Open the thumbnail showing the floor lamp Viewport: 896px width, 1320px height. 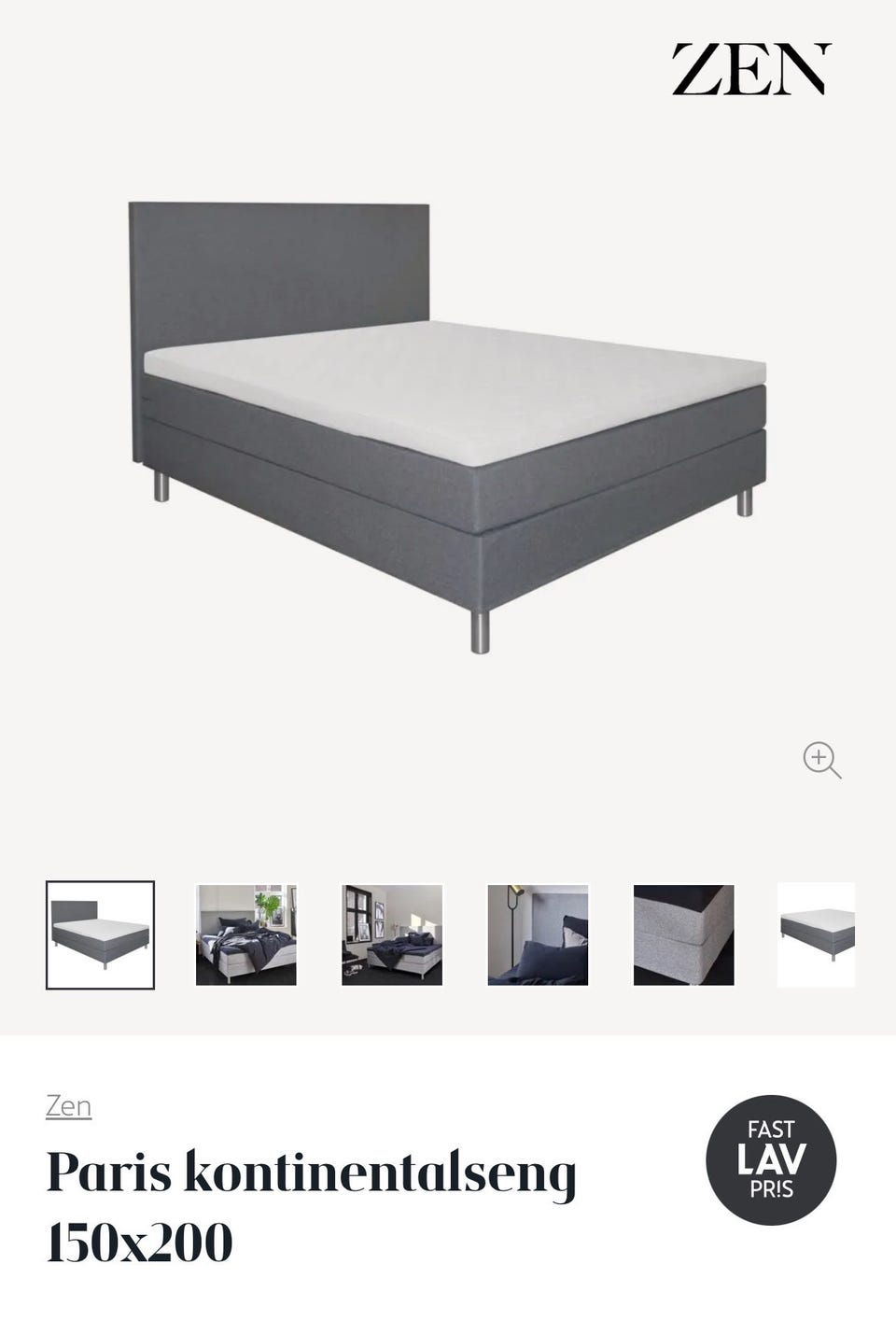pyautogui.click(x=538, y=934)
